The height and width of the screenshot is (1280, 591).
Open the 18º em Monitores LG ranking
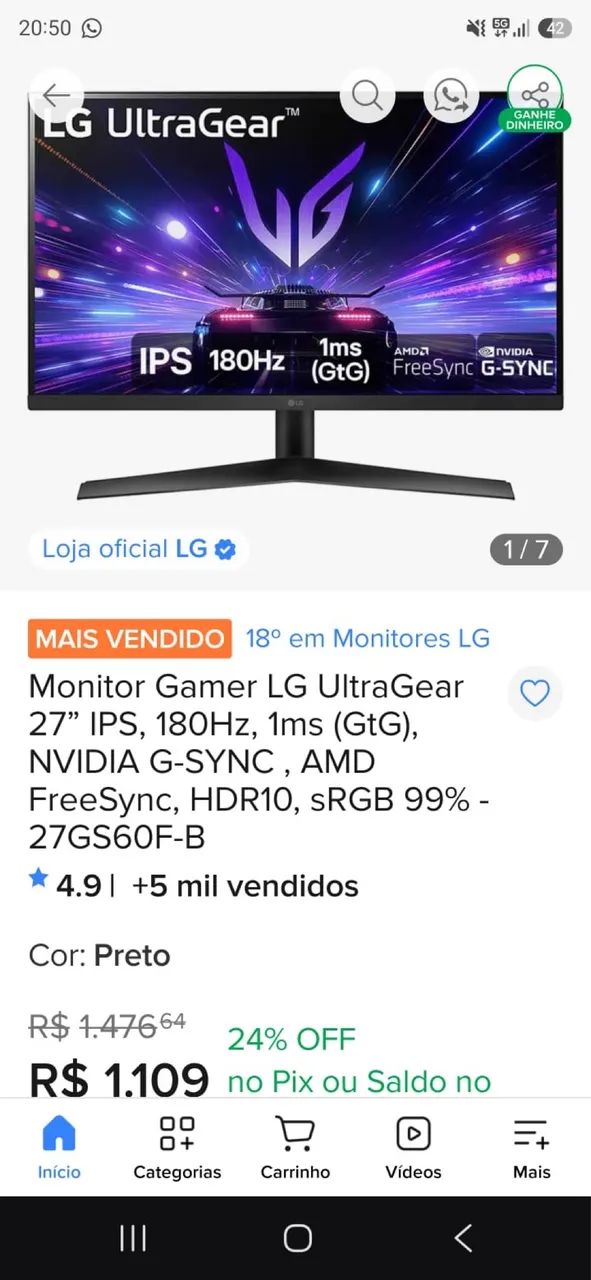tap(368, 638)
